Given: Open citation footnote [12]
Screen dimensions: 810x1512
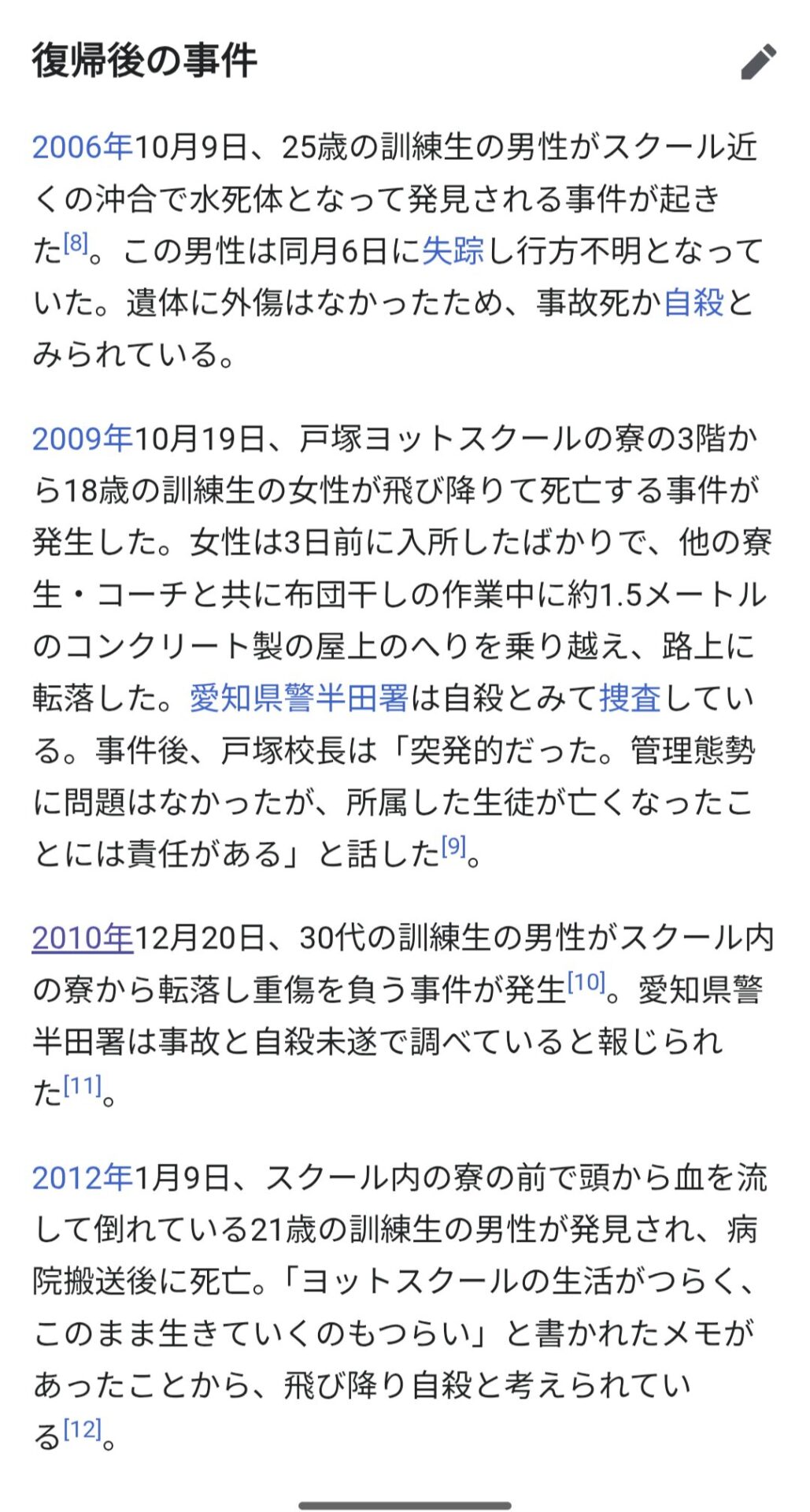Looking at the screenshot, I should pyautogui.click(x=83, y=1429).
